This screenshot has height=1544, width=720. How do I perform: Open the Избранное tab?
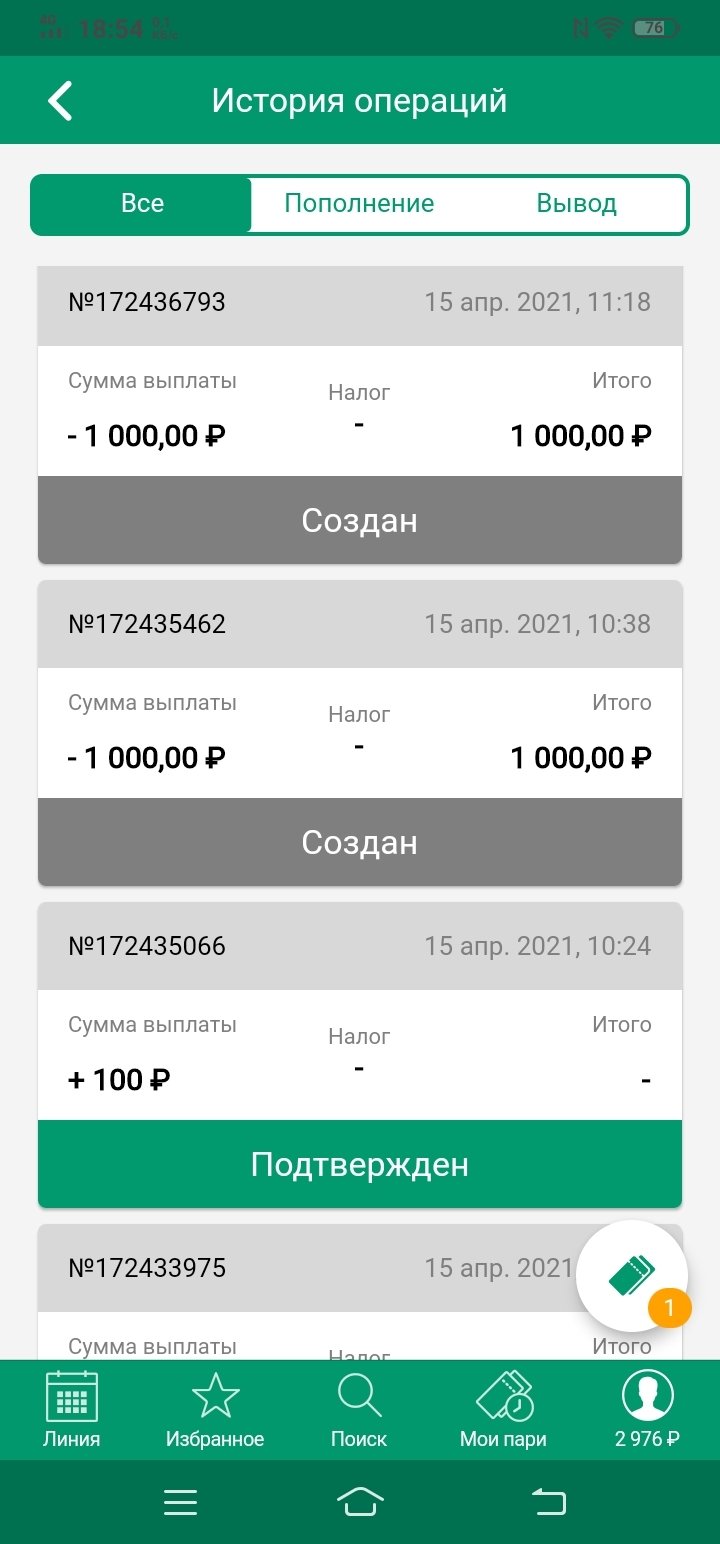[x=215, y=1410]
